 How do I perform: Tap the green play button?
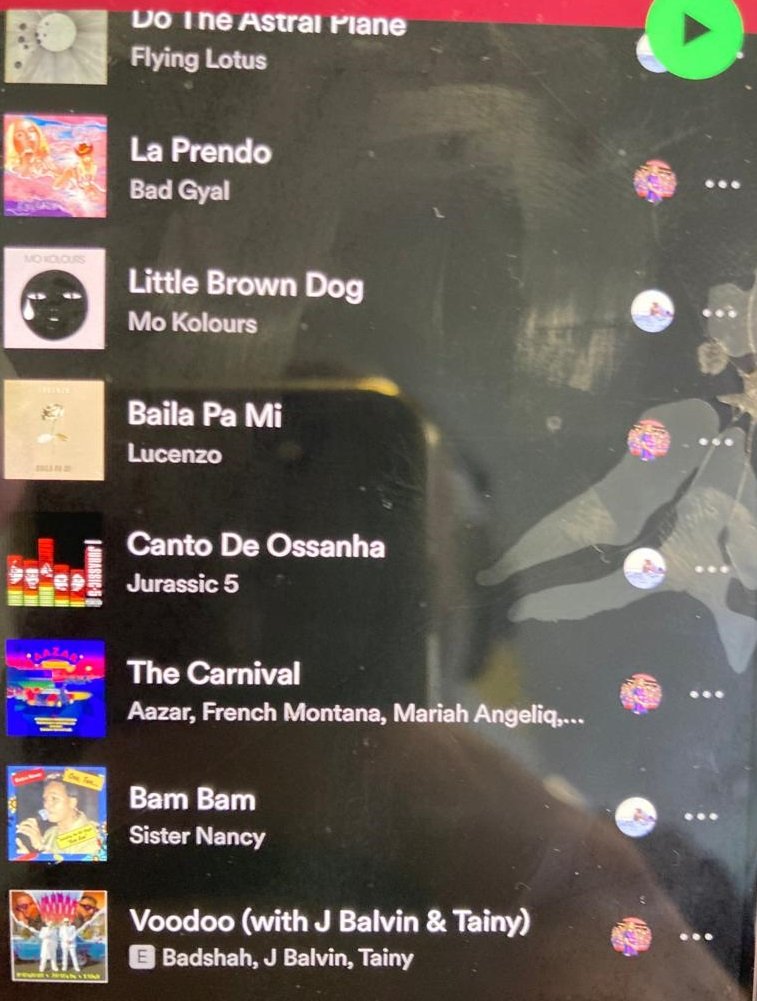pos(694,31)
